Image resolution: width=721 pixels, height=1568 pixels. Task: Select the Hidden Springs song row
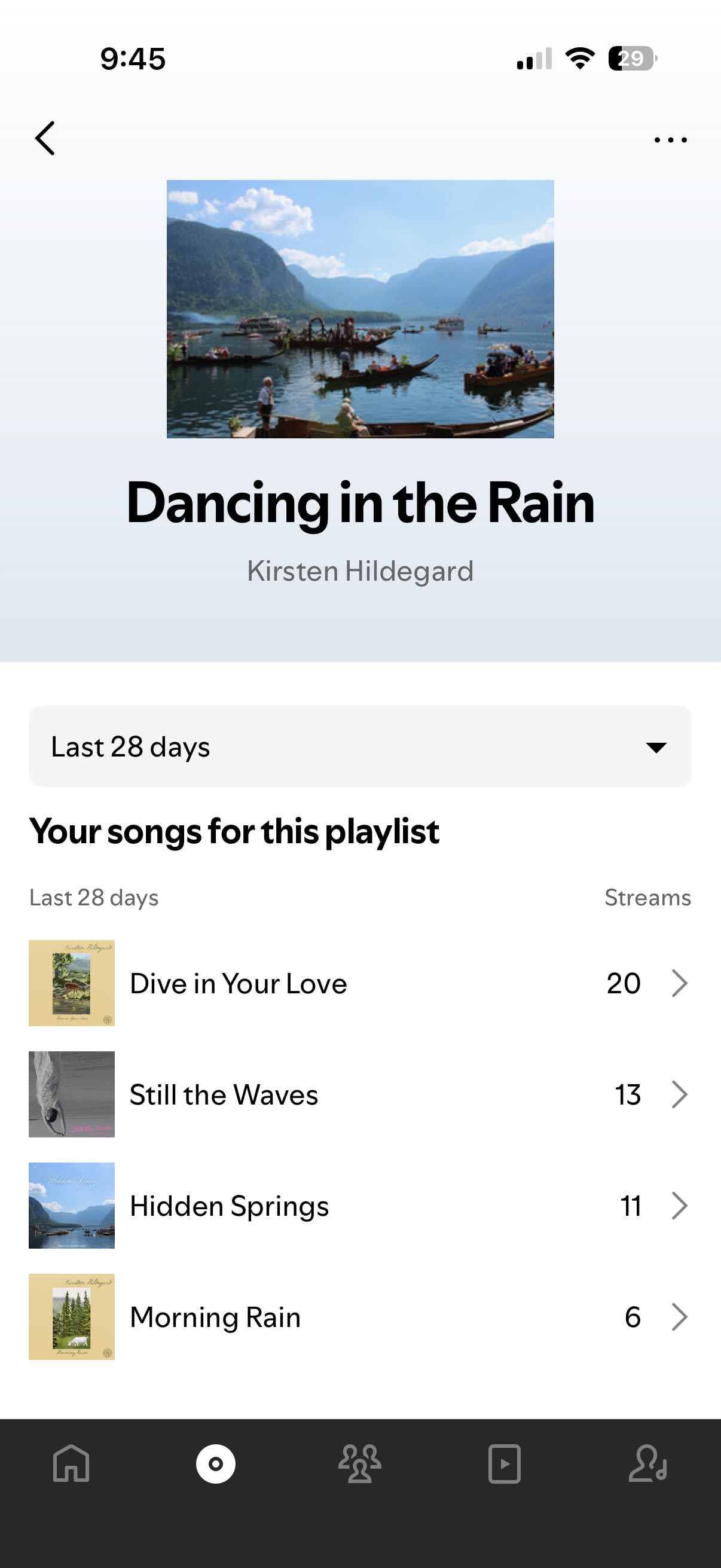pos(360,1205)
